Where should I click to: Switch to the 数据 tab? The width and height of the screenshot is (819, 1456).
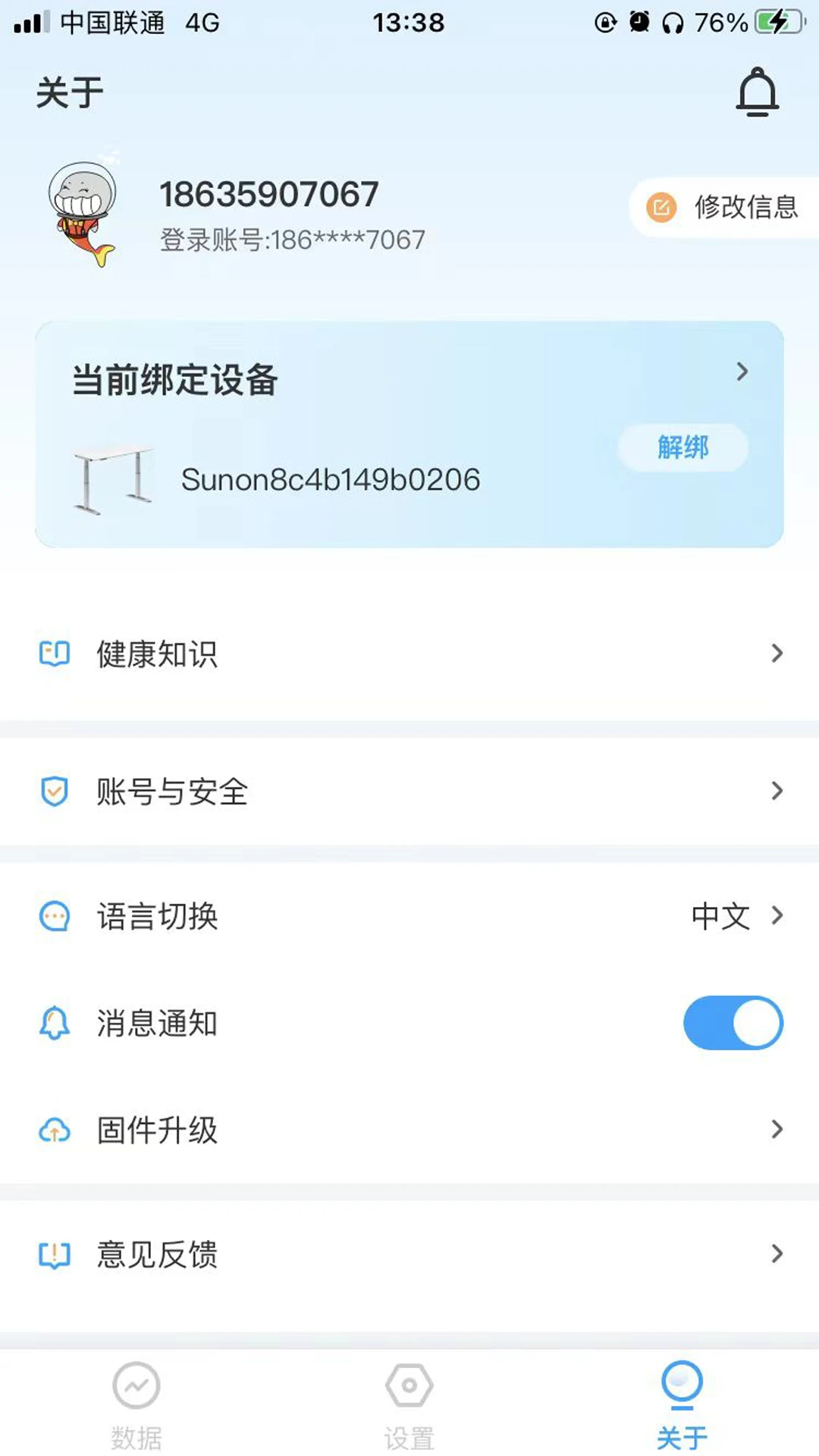tap(135, 1407)
